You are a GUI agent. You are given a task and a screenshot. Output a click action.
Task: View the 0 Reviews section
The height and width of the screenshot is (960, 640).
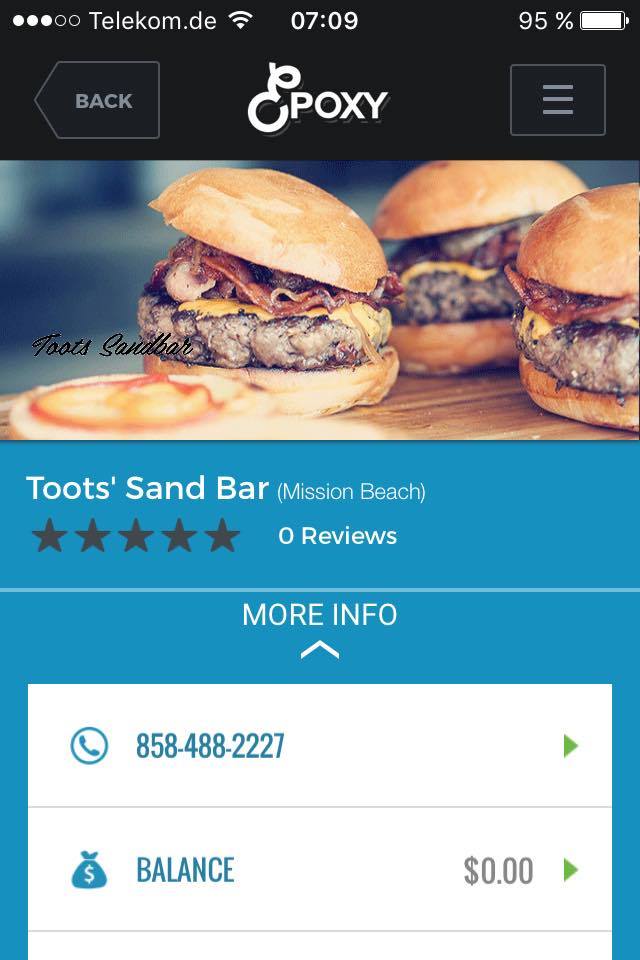[x=337, y=536]
